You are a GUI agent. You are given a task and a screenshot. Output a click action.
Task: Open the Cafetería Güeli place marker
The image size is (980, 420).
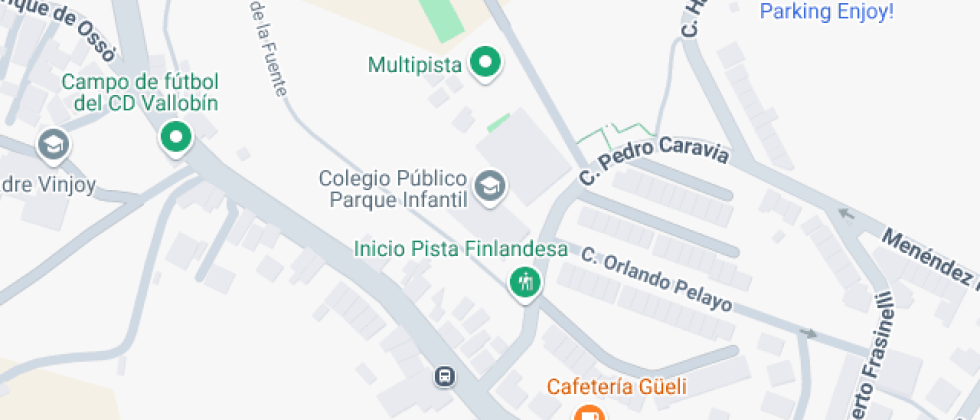point(590,411)
